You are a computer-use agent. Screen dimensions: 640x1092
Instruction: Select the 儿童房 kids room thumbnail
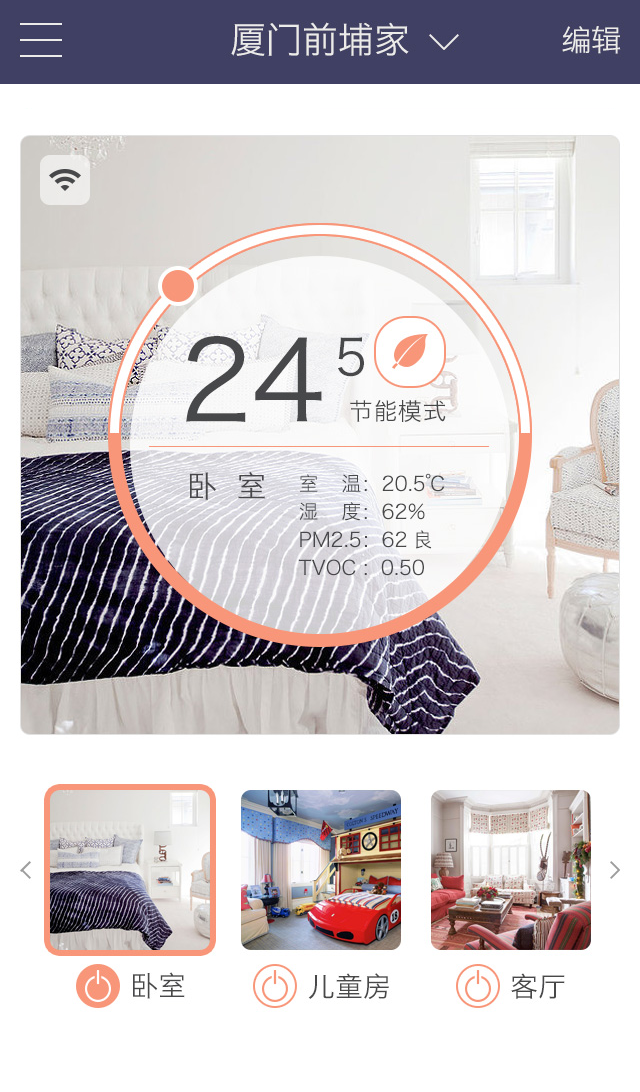(321, 870)
